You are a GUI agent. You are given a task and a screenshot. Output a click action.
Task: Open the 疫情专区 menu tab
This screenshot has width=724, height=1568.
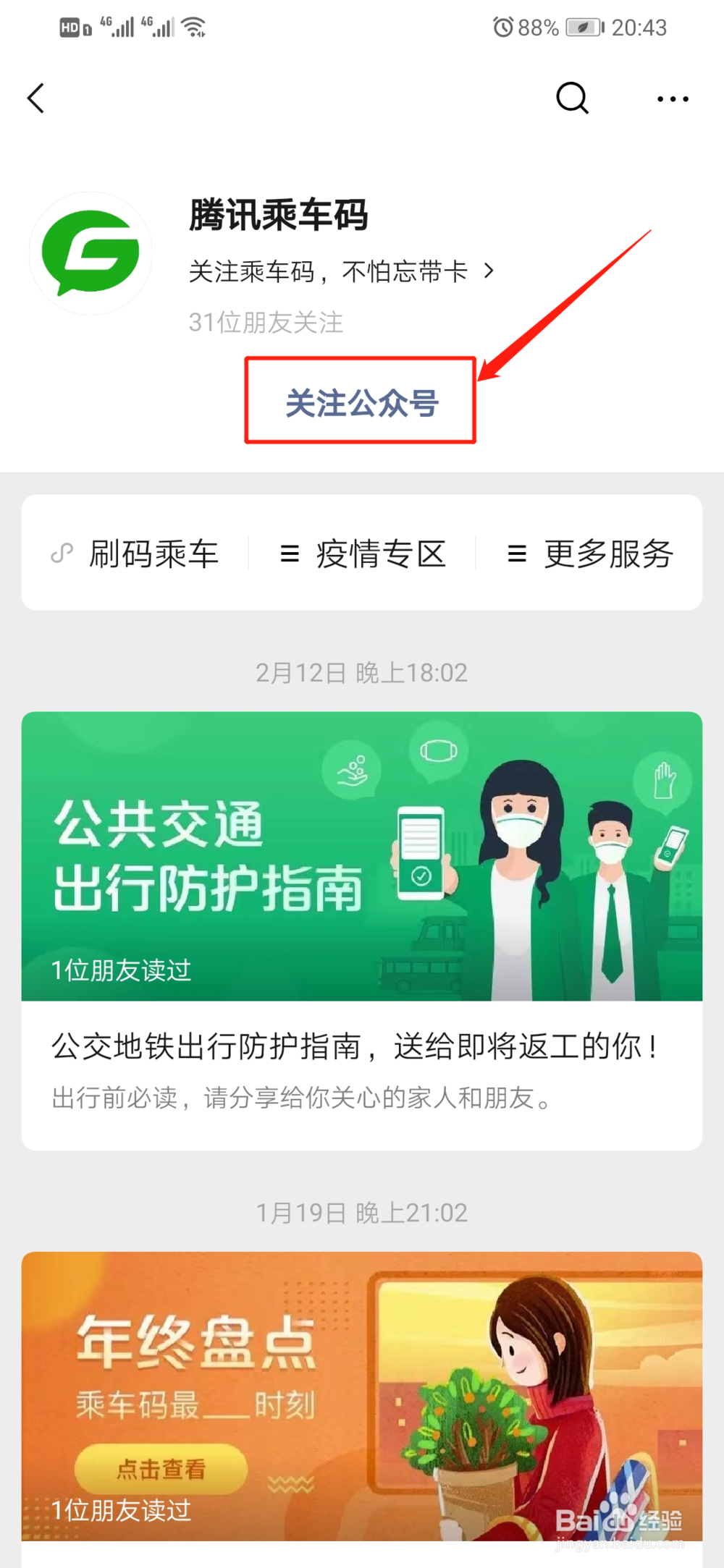382,553
